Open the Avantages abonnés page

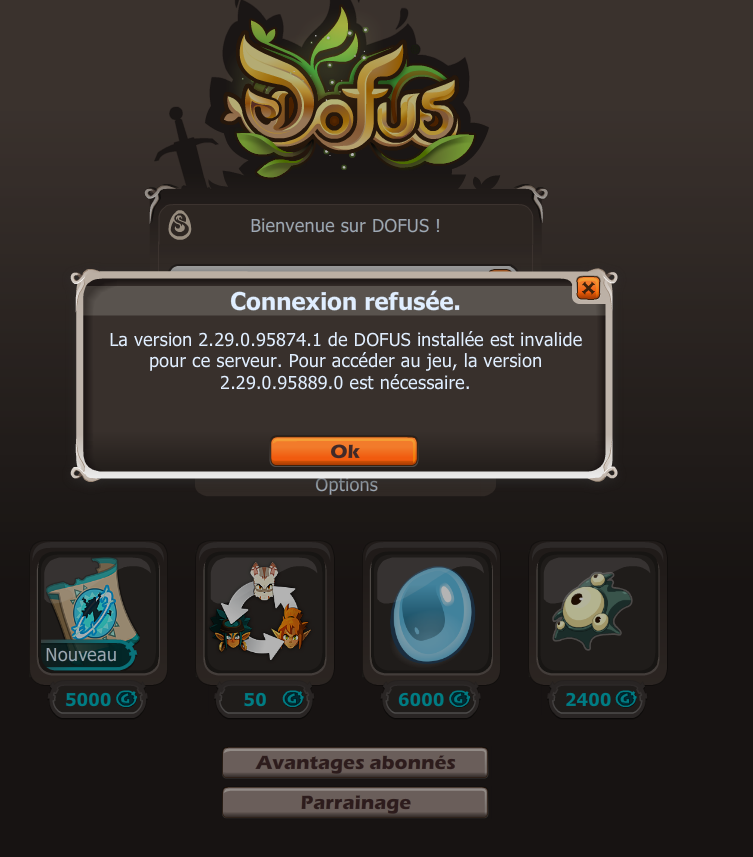(x=355, y=763)
